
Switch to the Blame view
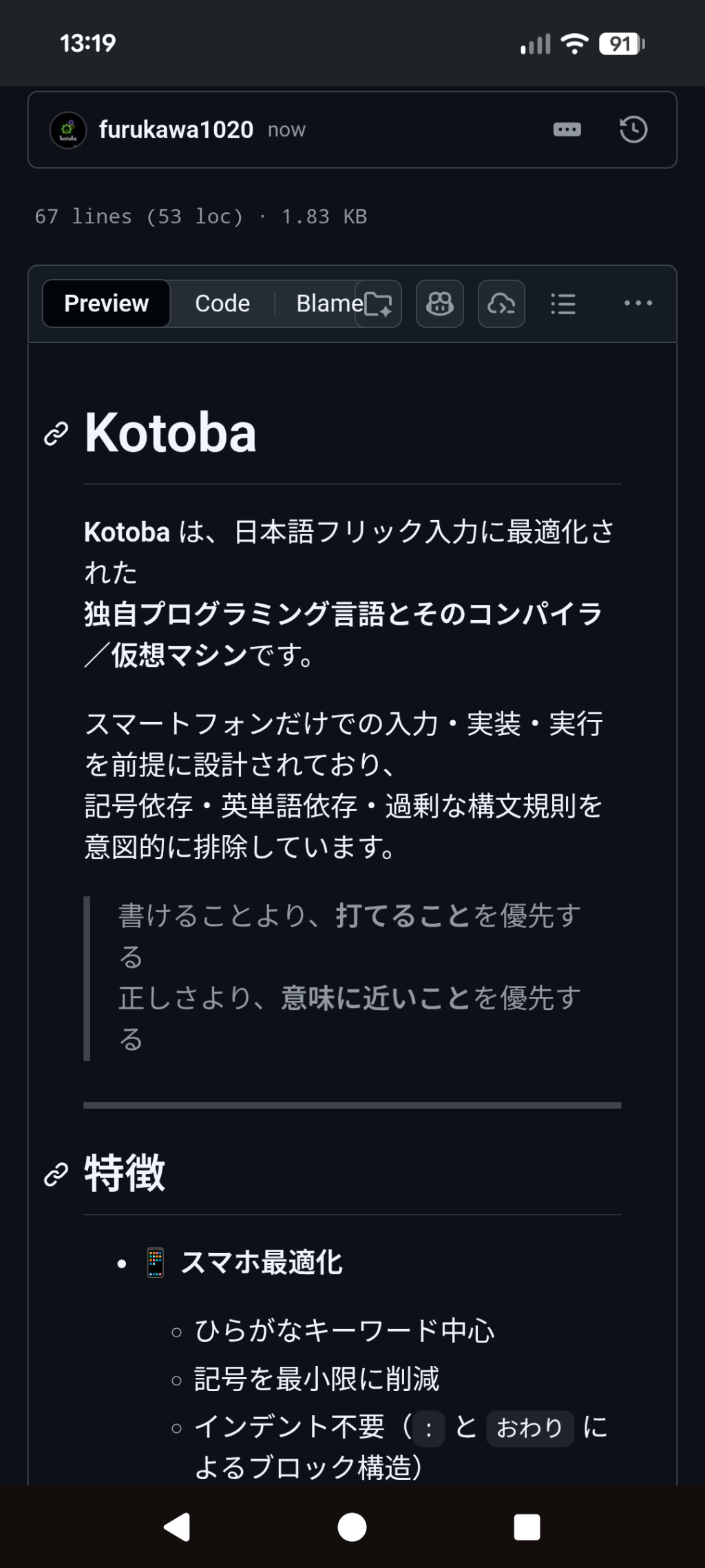(328, 303)
